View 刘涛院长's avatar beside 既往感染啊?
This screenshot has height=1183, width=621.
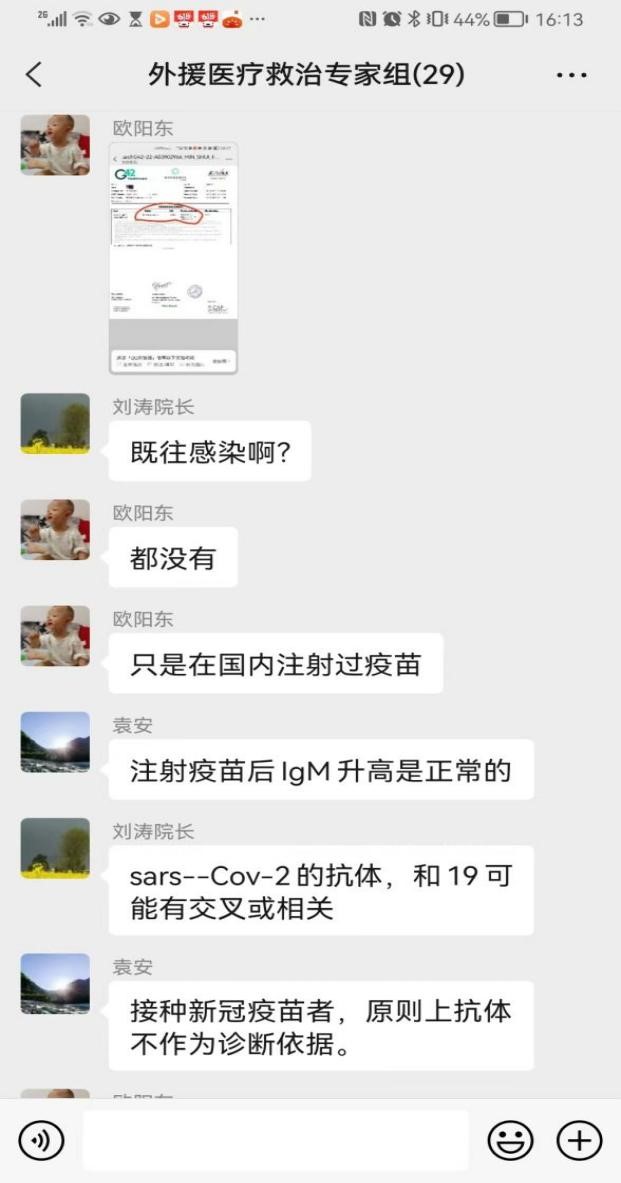point(55,424)
